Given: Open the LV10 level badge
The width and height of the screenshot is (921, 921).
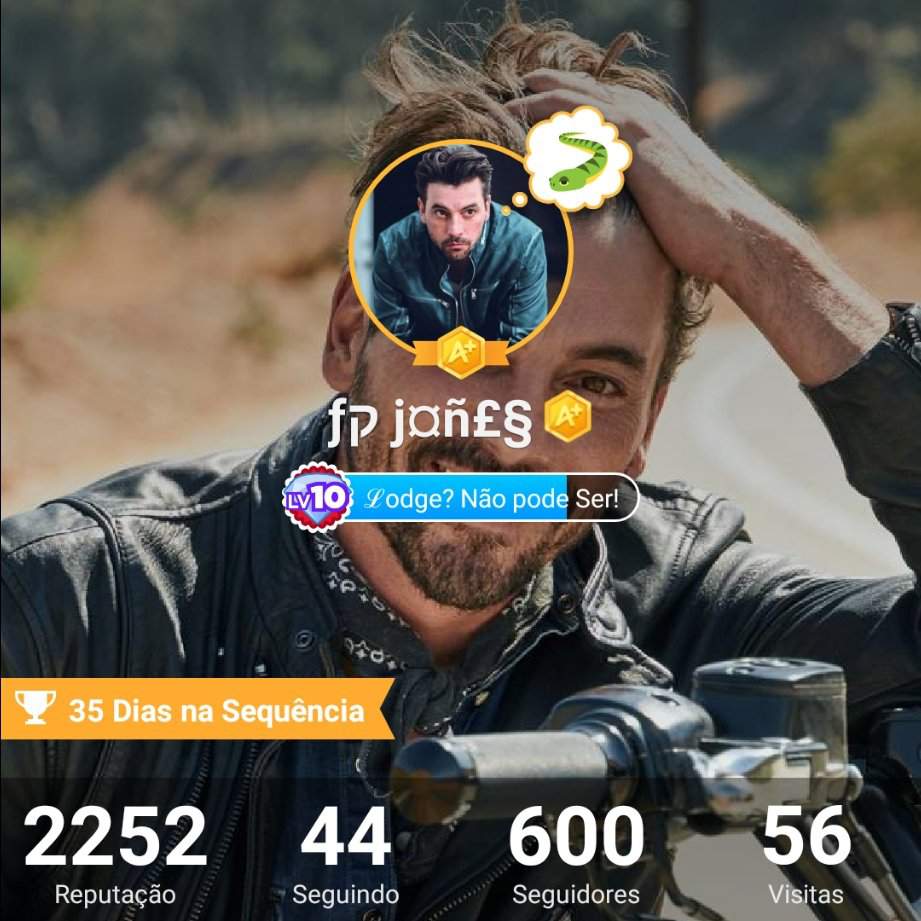Looking at the screenshot, I should click(x=317, y=497).
